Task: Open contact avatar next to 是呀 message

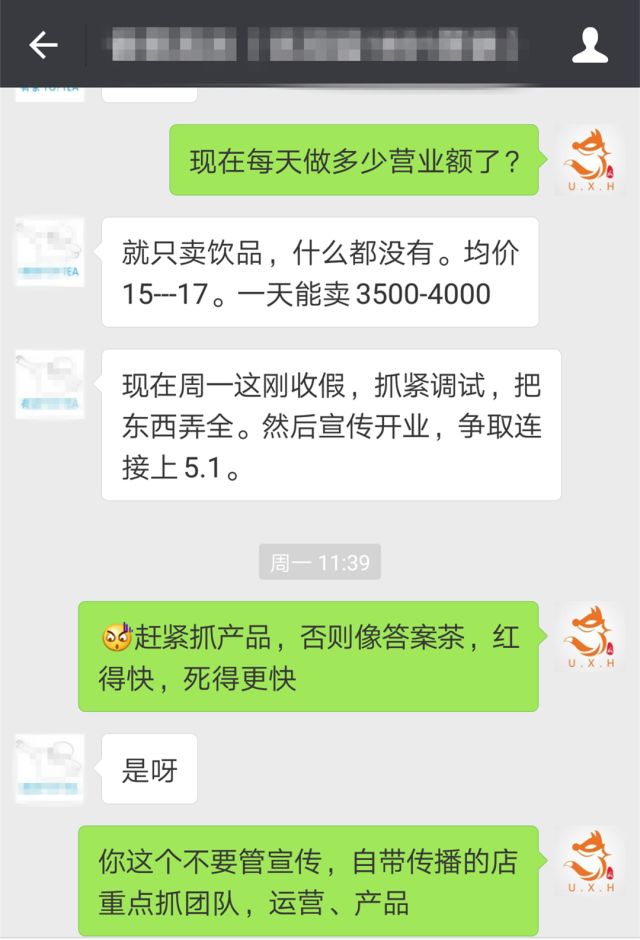Action: [49, 768]
